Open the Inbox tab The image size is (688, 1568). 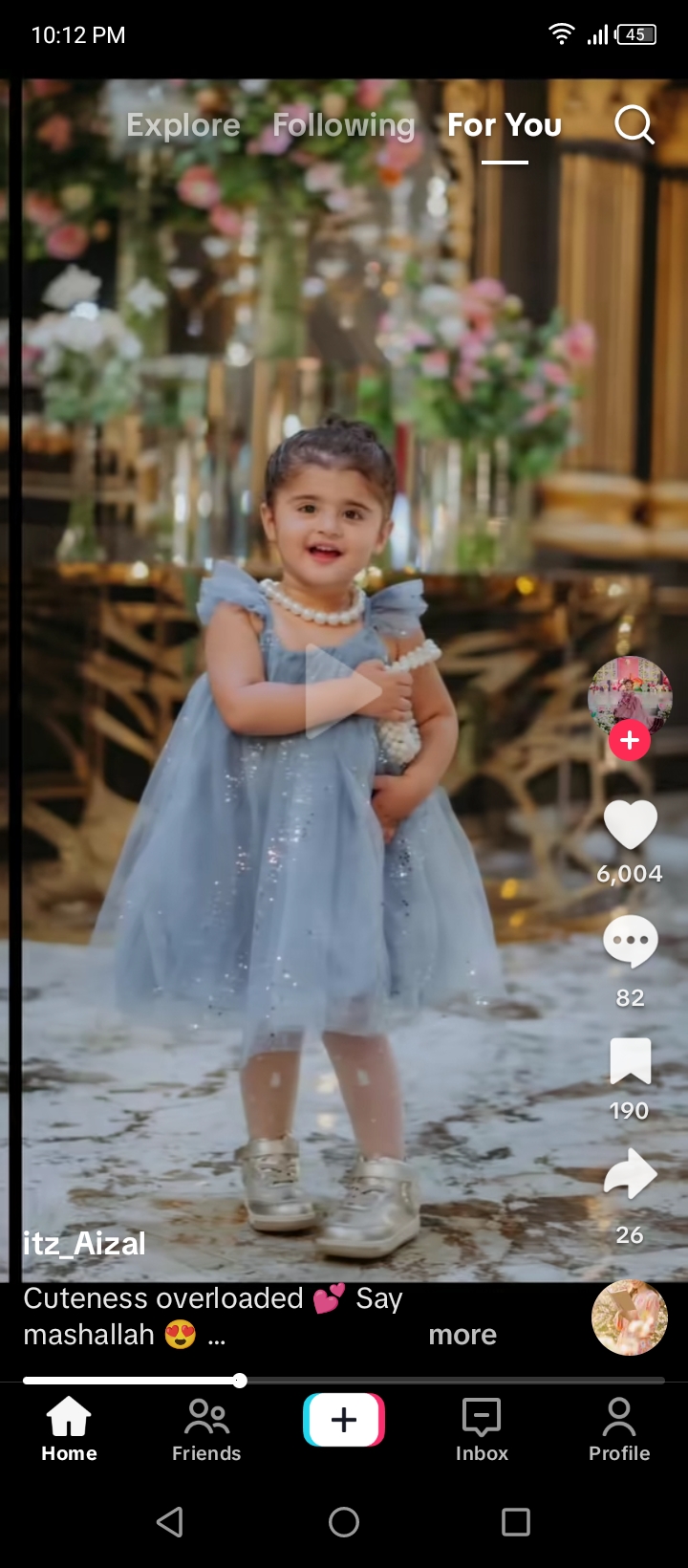[x=482, y=1429]
